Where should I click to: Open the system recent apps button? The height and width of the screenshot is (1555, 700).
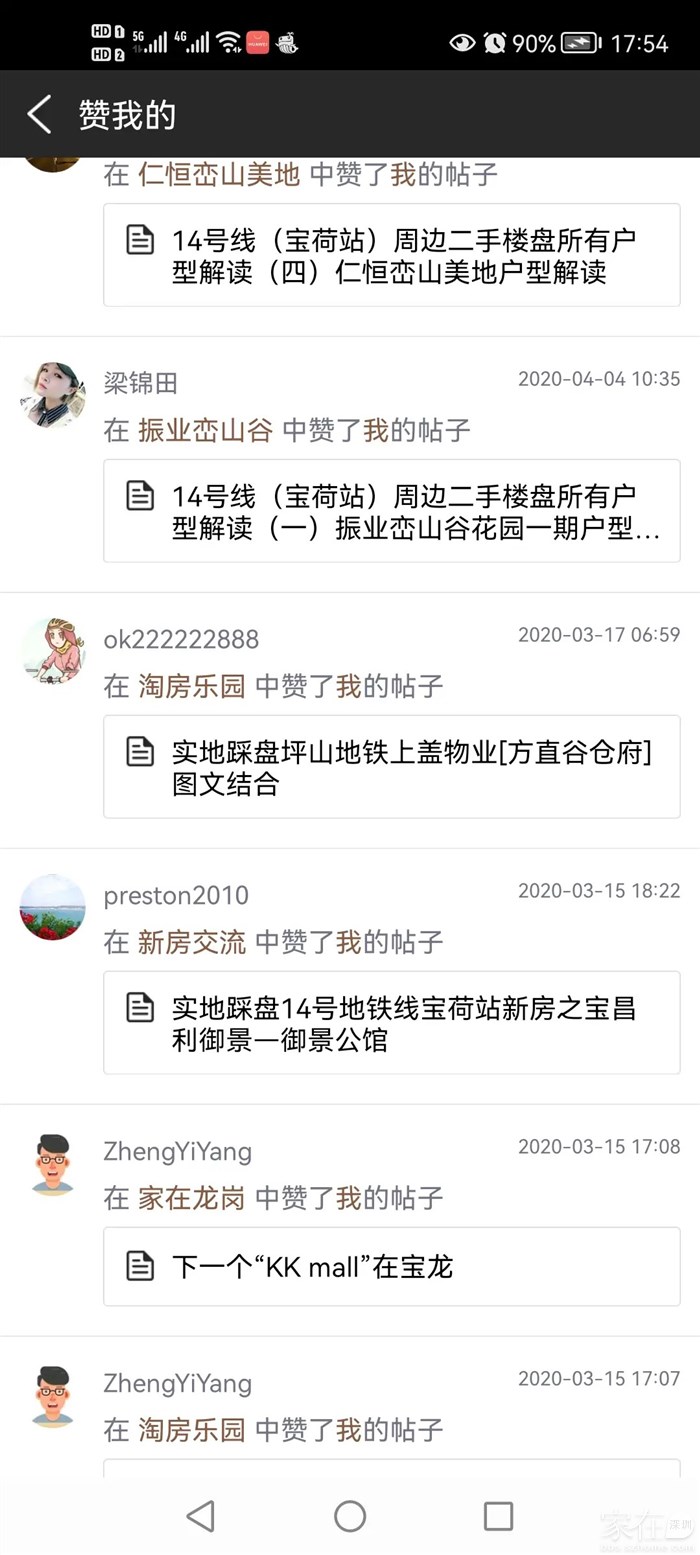click(498, 1516)
